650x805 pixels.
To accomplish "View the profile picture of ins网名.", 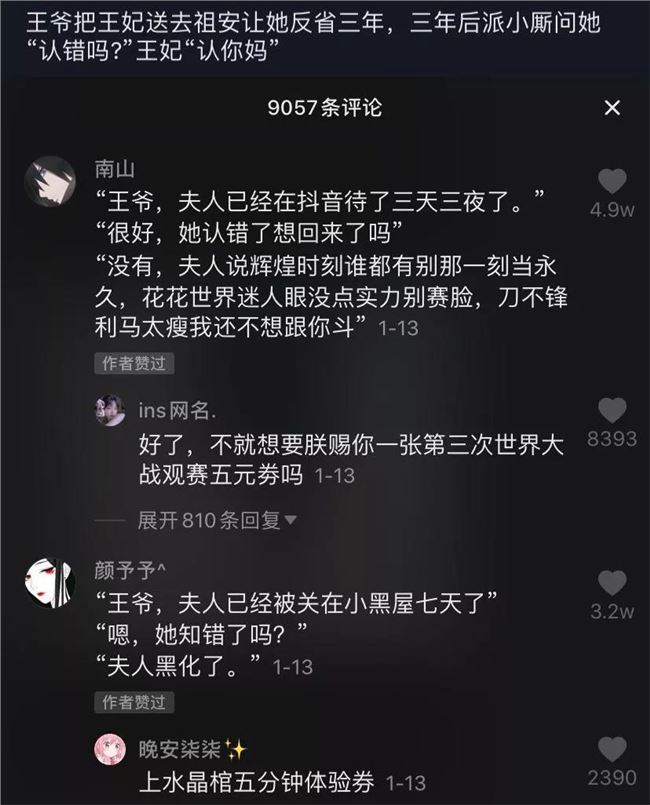I will [109, 410].
